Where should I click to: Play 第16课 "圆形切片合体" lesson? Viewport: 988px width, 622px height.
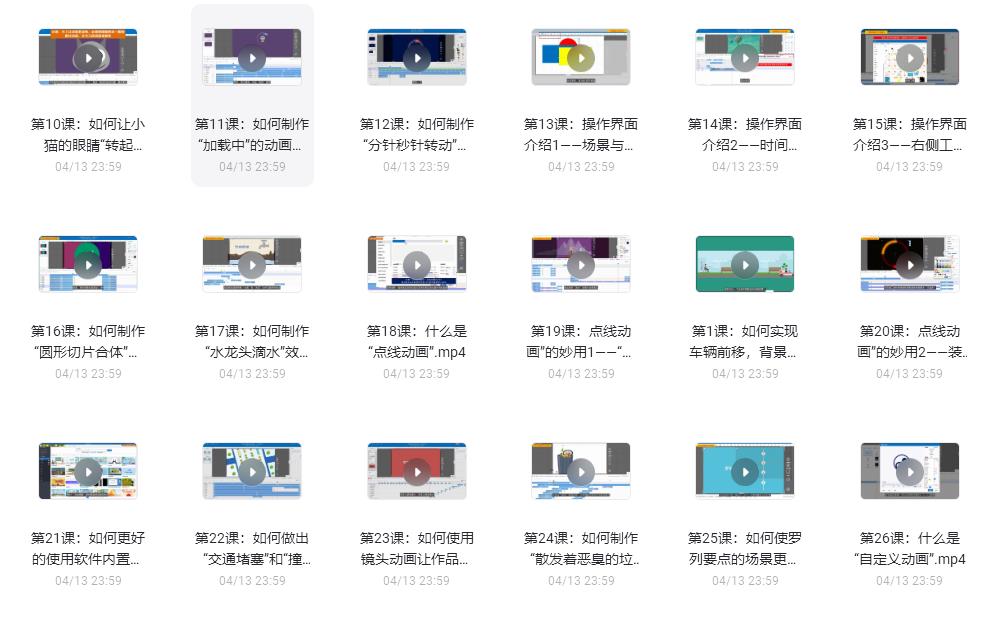tap(88, 265)
